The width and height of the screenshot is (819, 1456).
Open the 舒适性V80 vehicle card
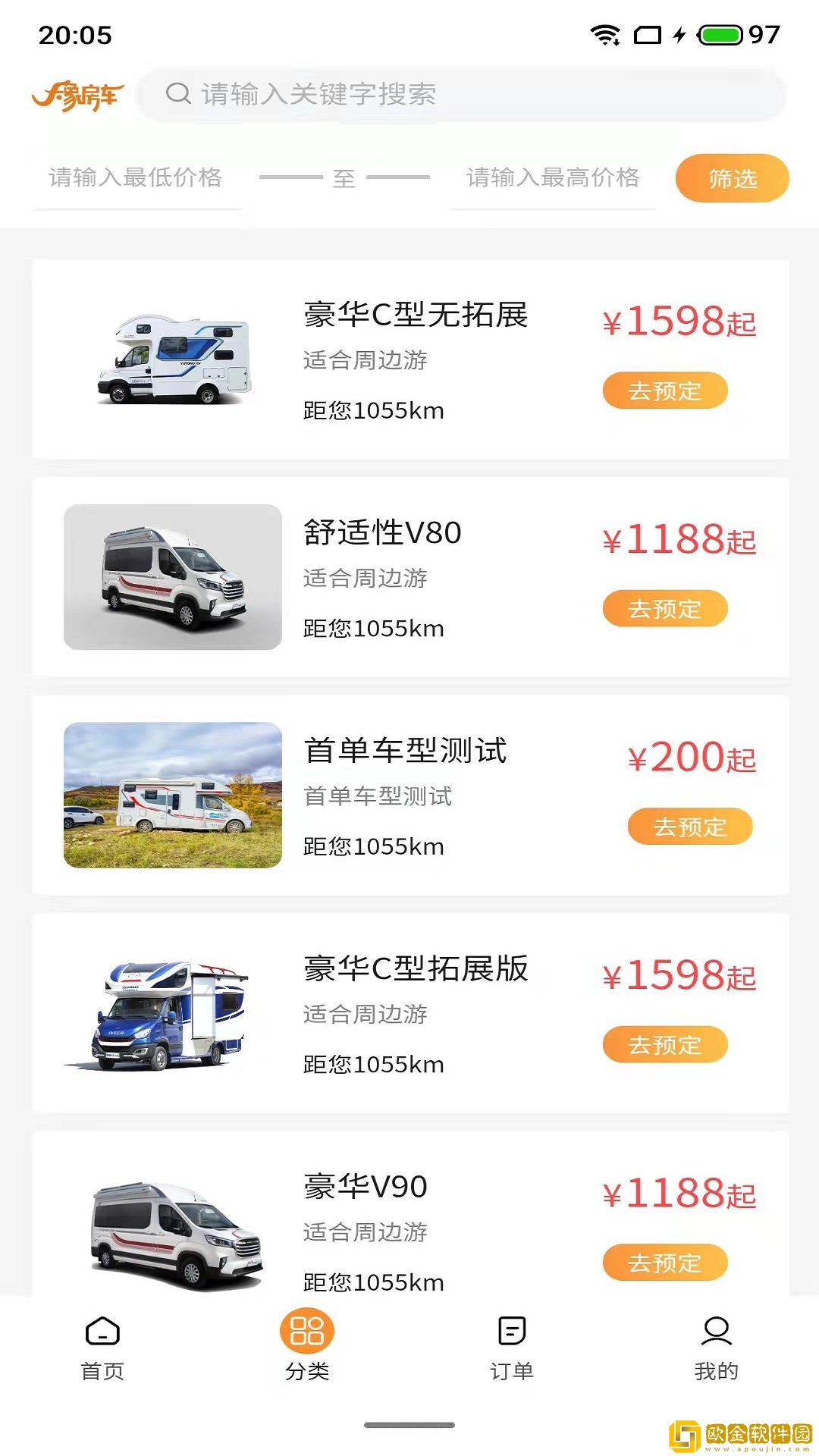382,533
